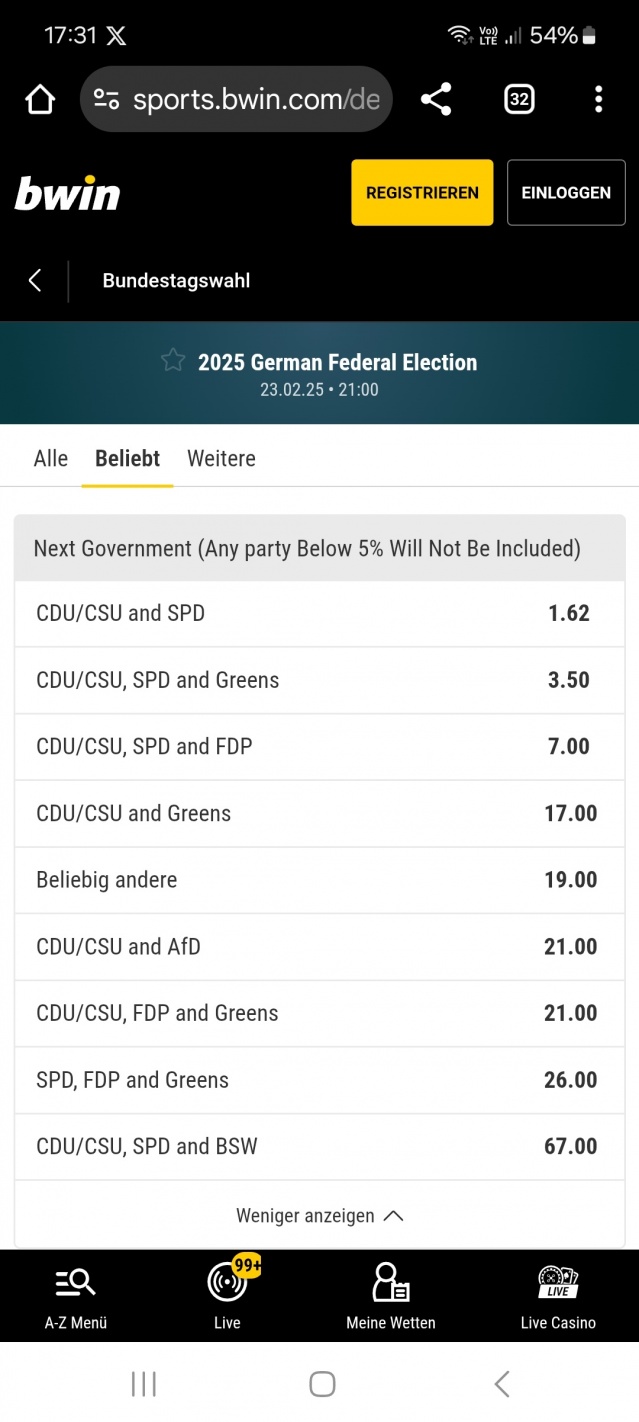This screenshot has height=1422, width=639.
Task: Open the Live Casino tab
Action: [x=558, y=1297]
